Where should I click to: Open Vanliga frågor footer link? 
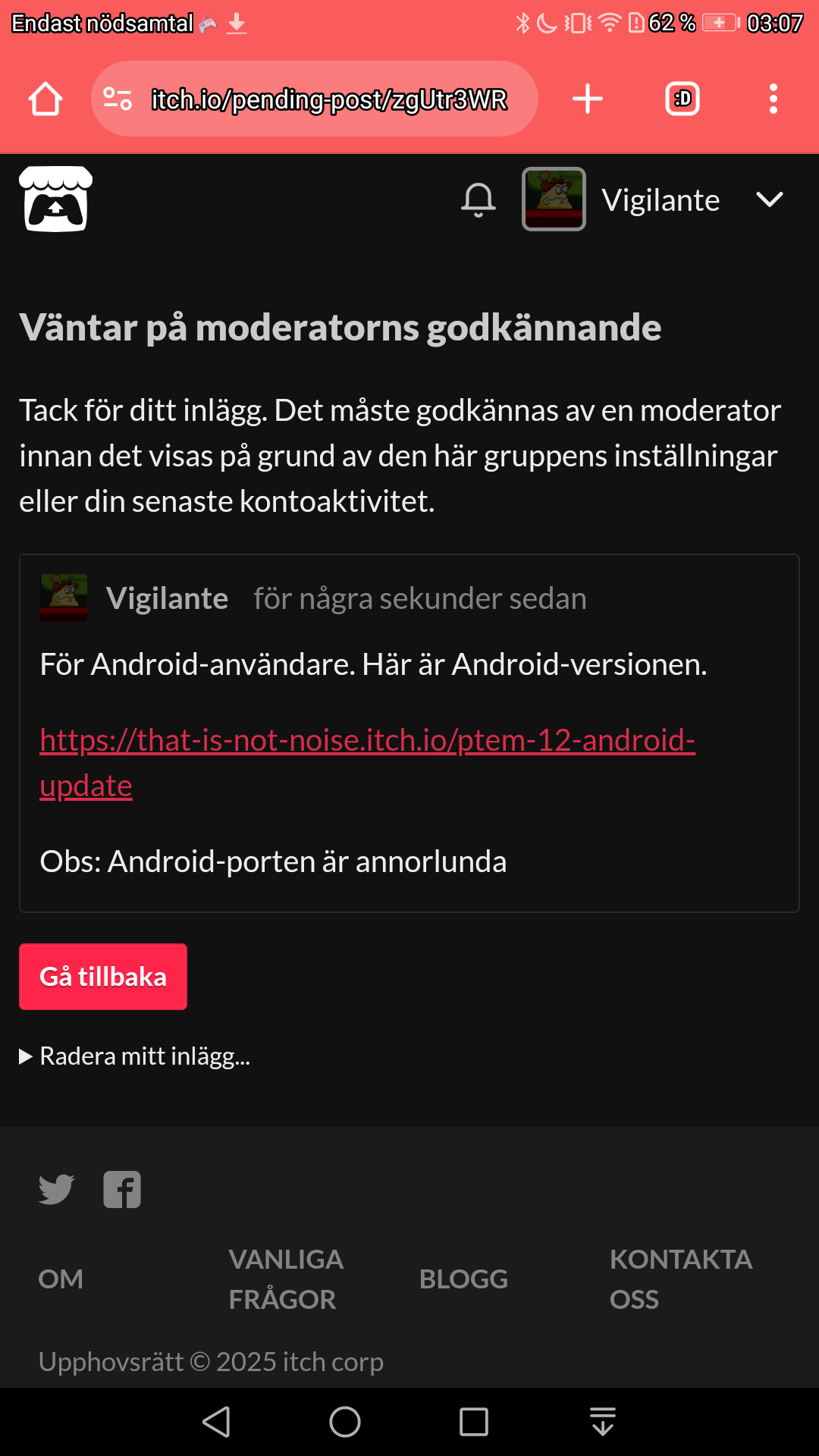tap(286, 1279)
